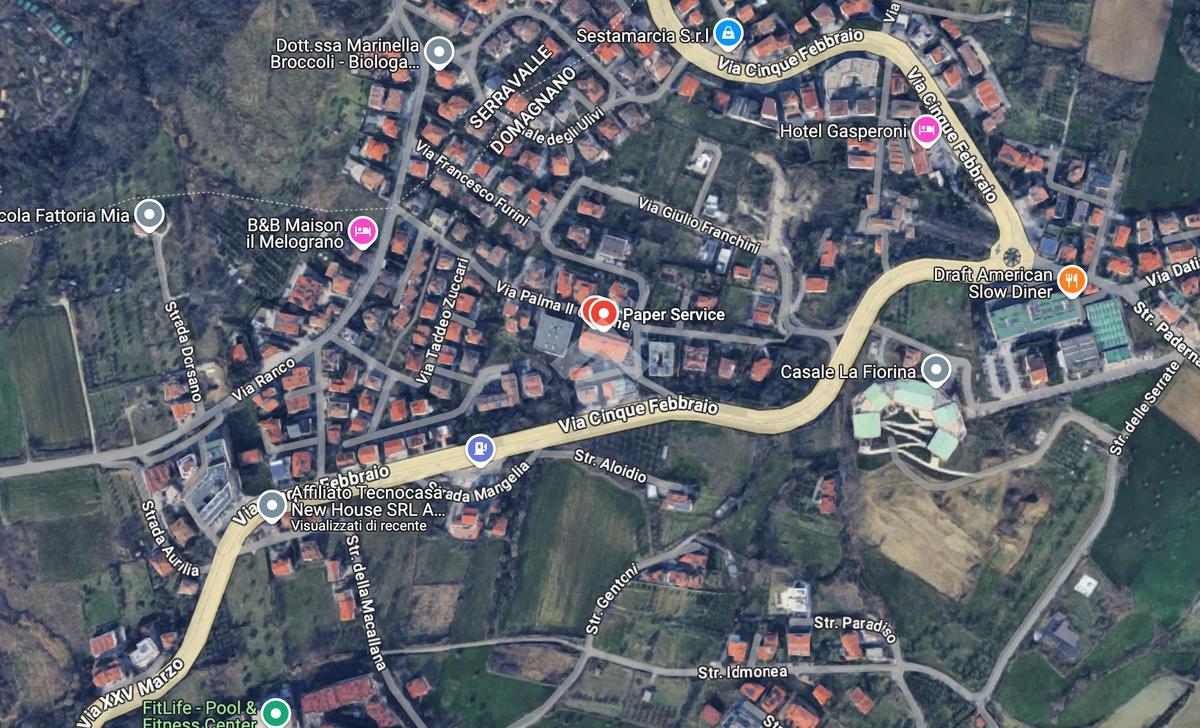Select the Hotel Gasperoni marker
The width and height of the screenshot is (1200, 728).
[926, 129]
